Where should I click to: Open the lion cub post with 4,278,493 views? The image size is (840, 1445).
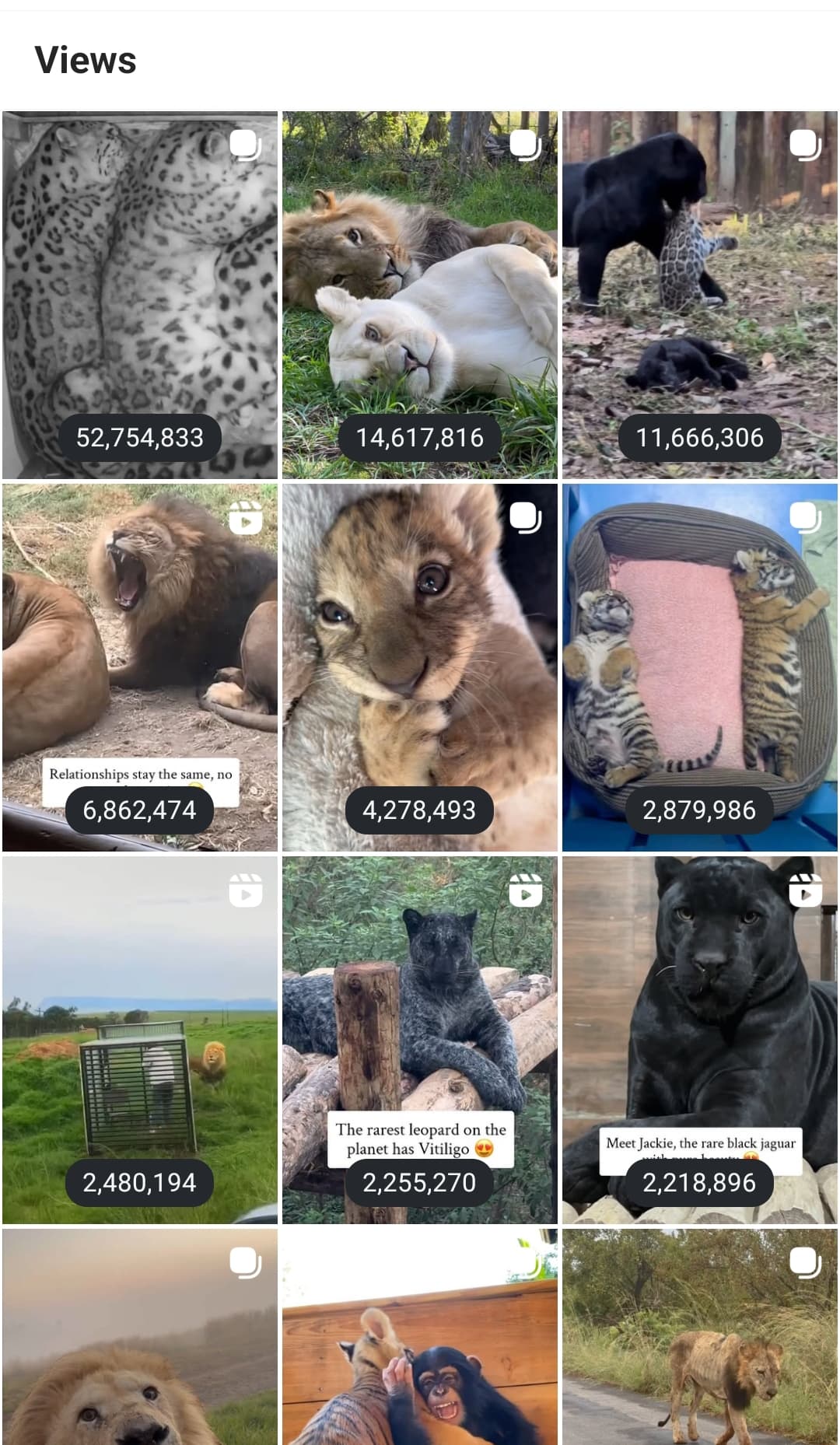pos(420,667)
